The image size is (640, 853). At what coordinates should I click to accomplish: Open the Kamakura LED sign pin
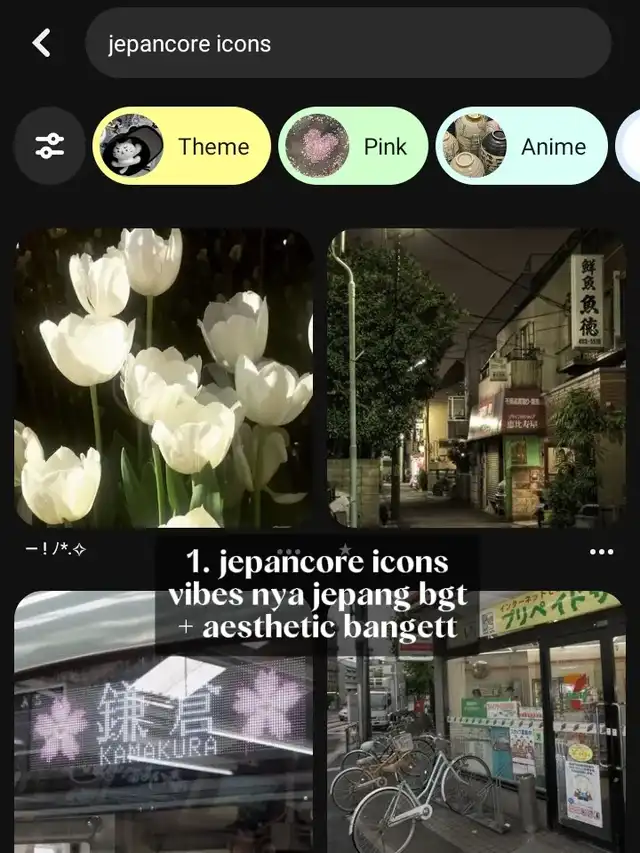pyautogui.click(x=163, y=722)
